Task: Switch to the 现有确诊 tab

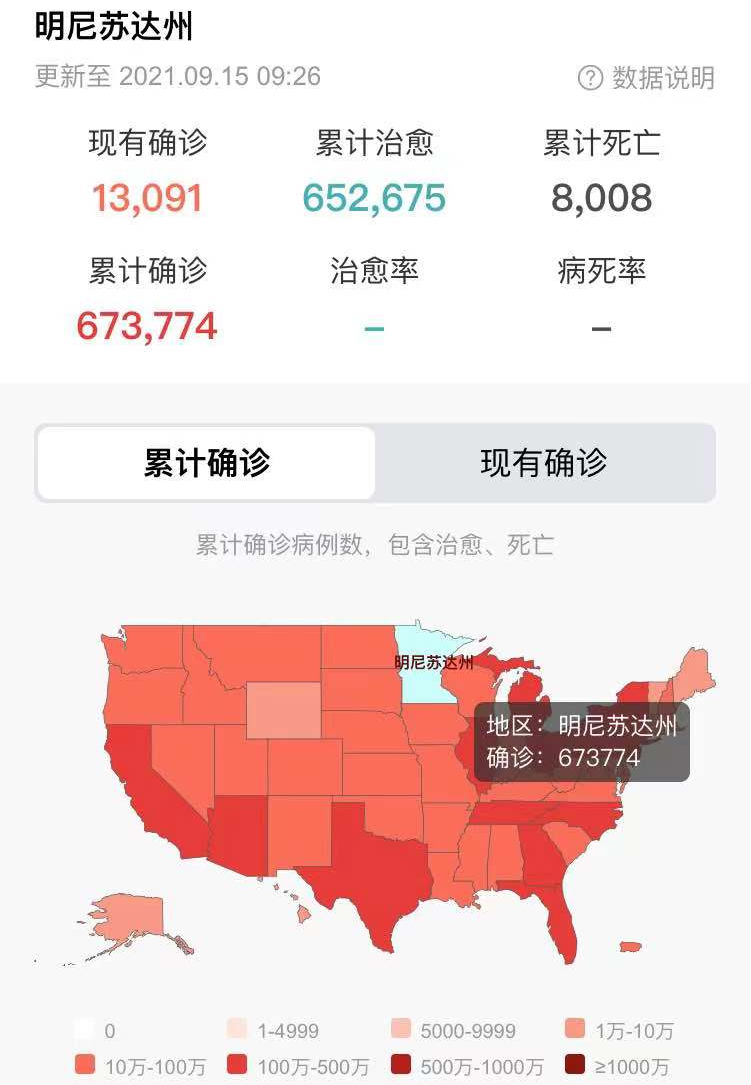Action: 543,463
